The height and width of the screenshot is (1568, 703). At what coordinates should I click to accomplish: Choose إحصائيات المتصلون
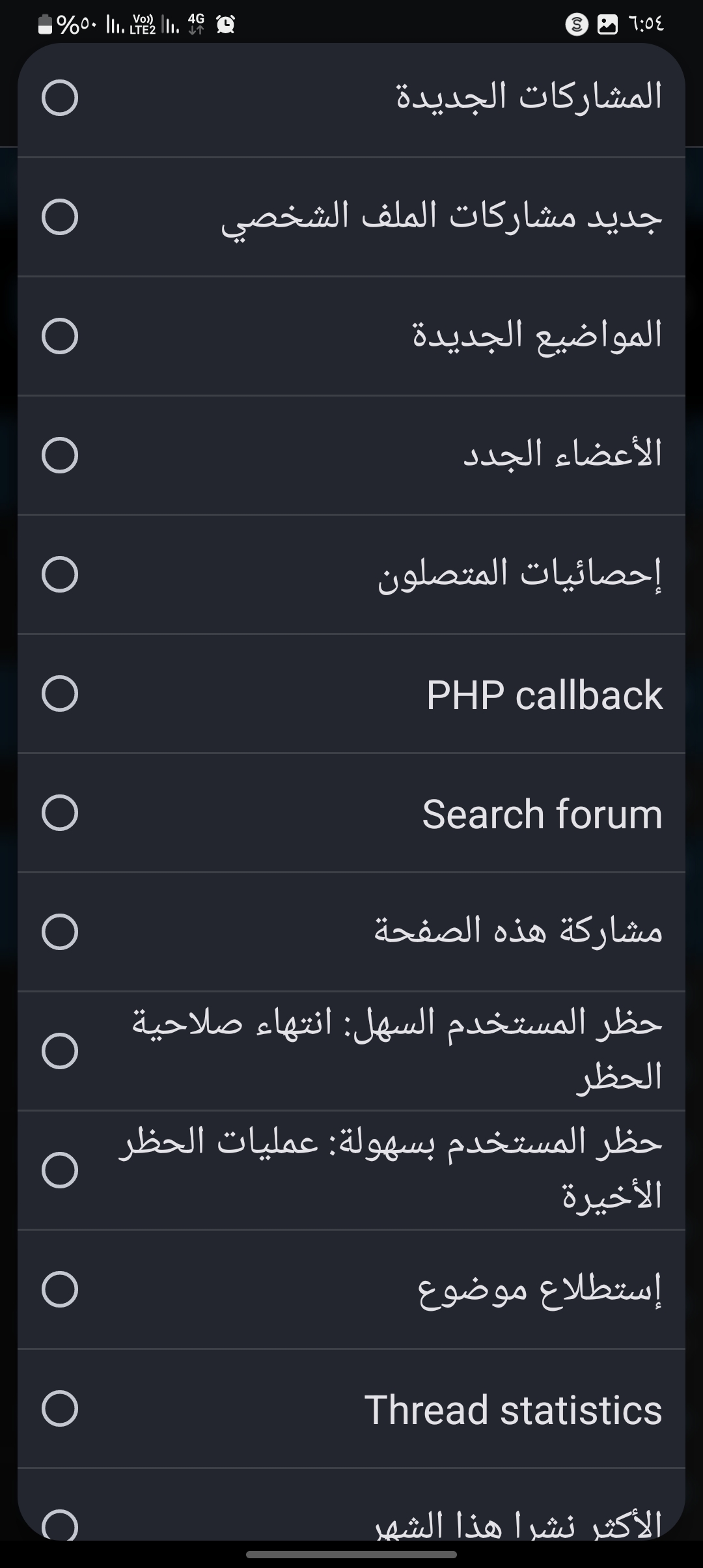pyautogui.click(x=351, y=574)
